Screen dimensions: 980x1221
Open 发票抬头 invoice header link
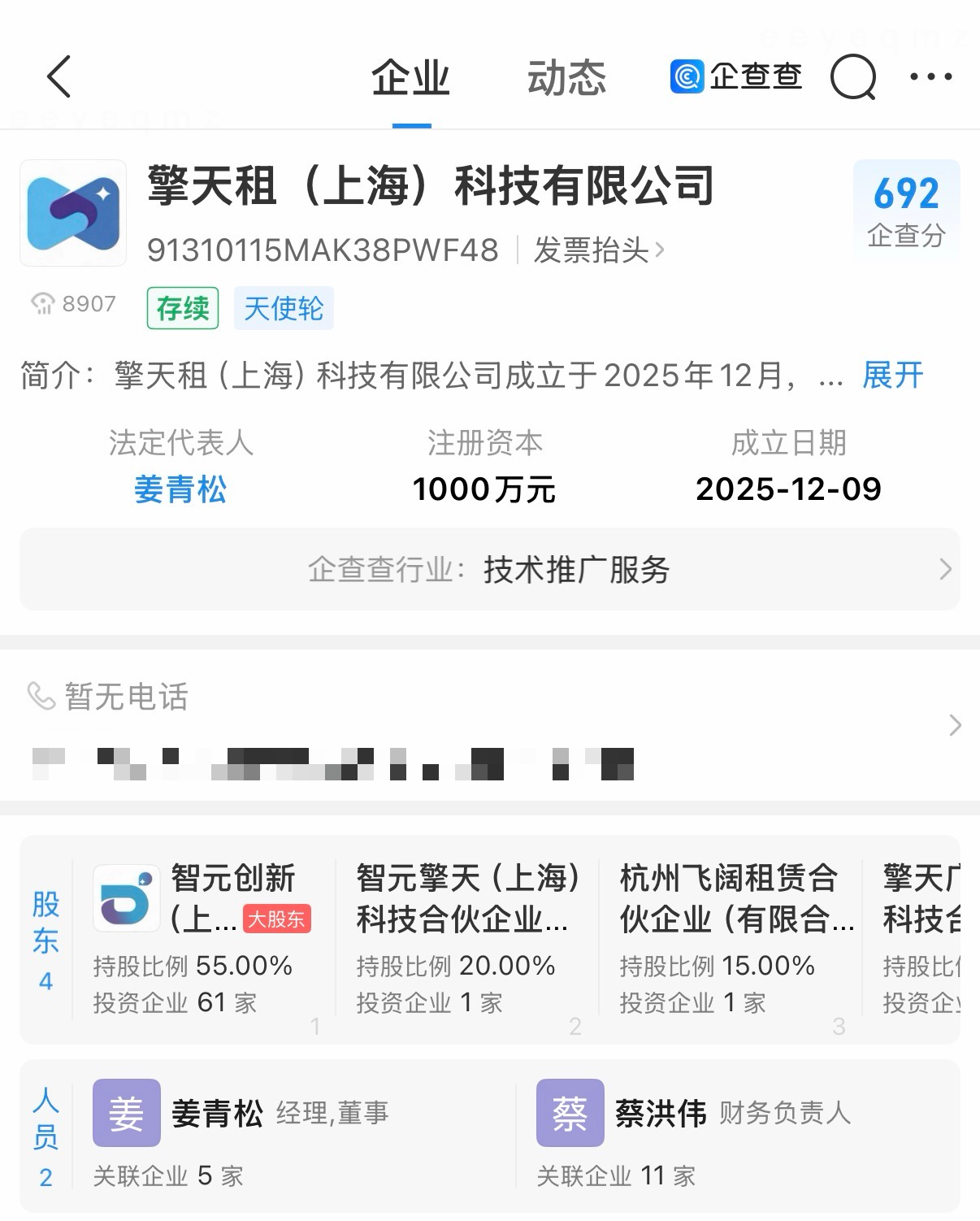tap(598, 250)
